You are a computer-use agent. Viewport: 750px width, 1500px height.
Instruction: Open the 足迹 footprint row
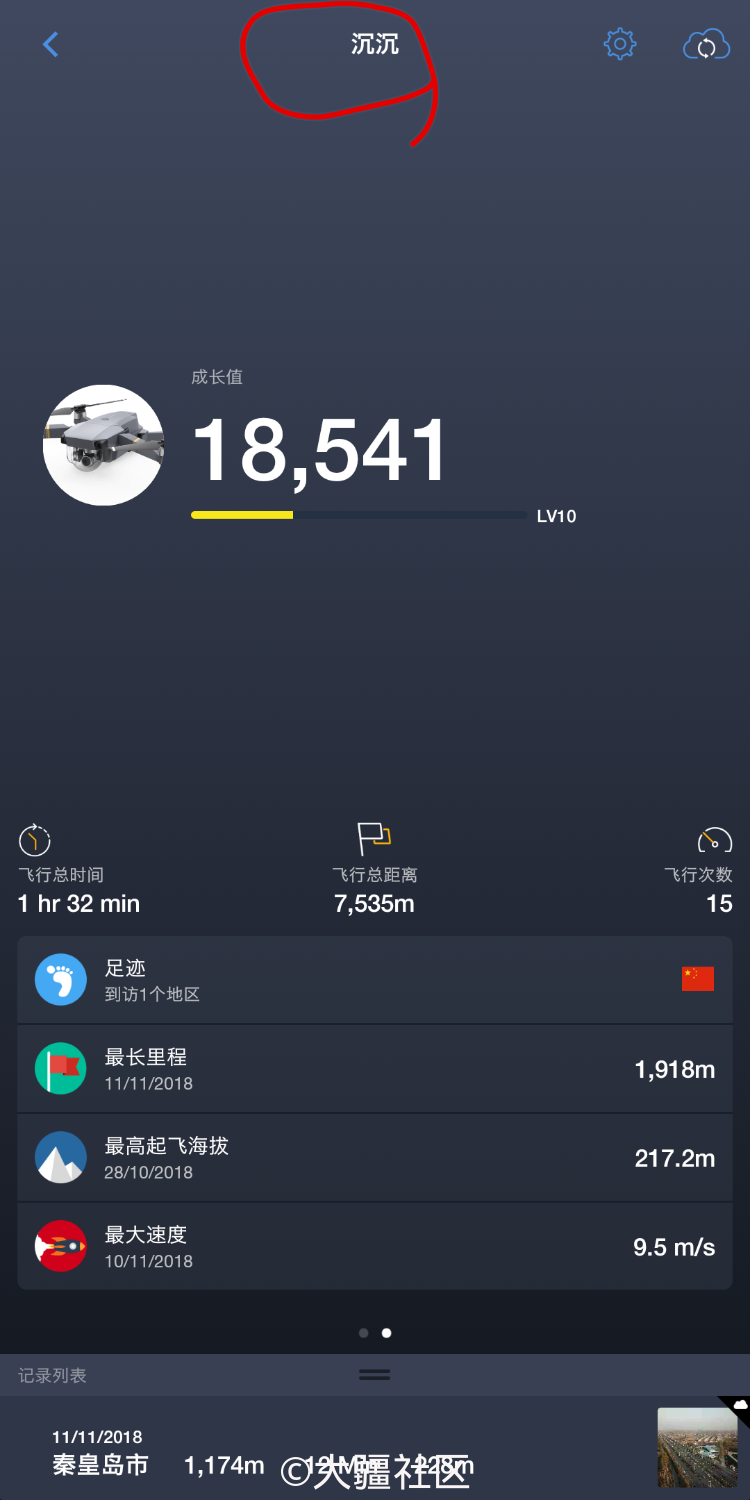[x=375, y=980]
